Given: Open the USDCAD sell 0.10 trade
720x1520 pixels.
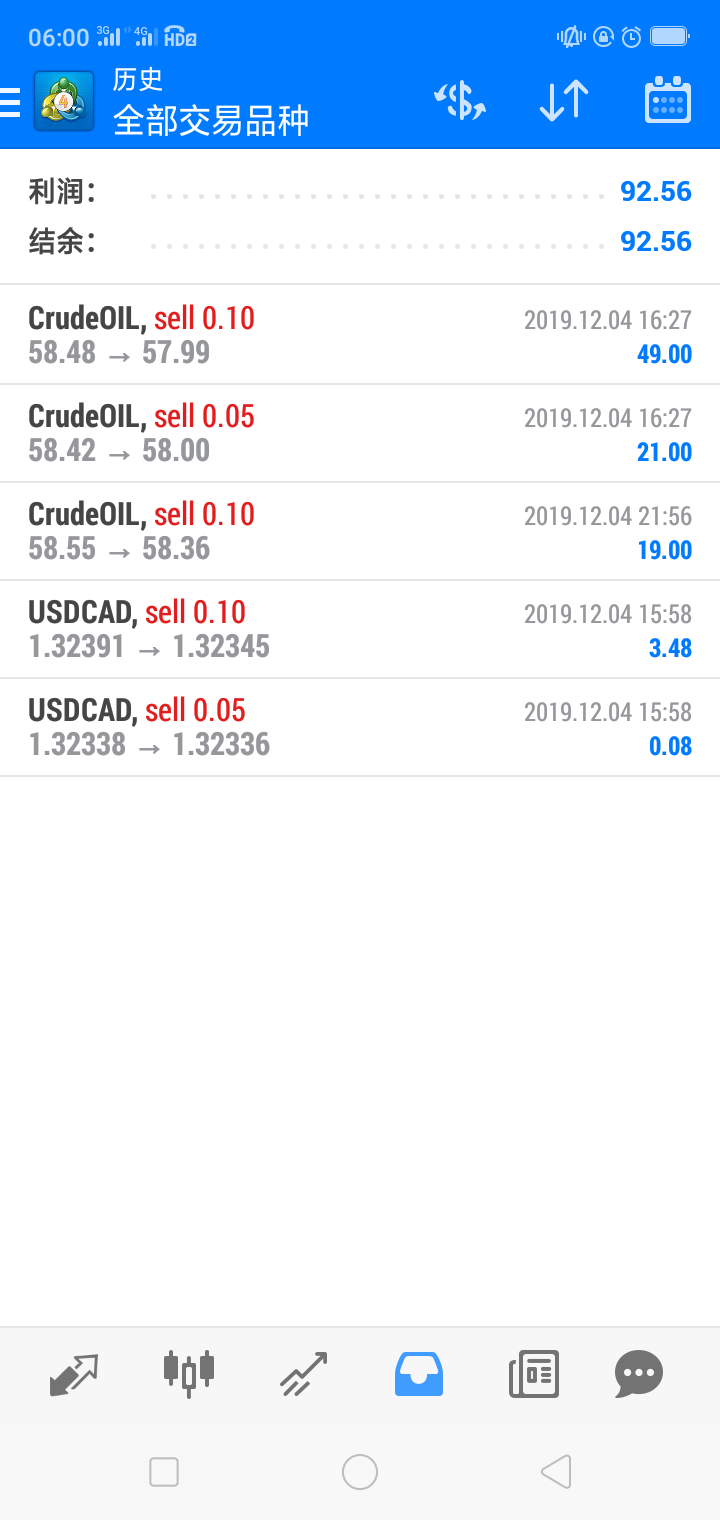Looking at the screenshot, I should point(360,629).
